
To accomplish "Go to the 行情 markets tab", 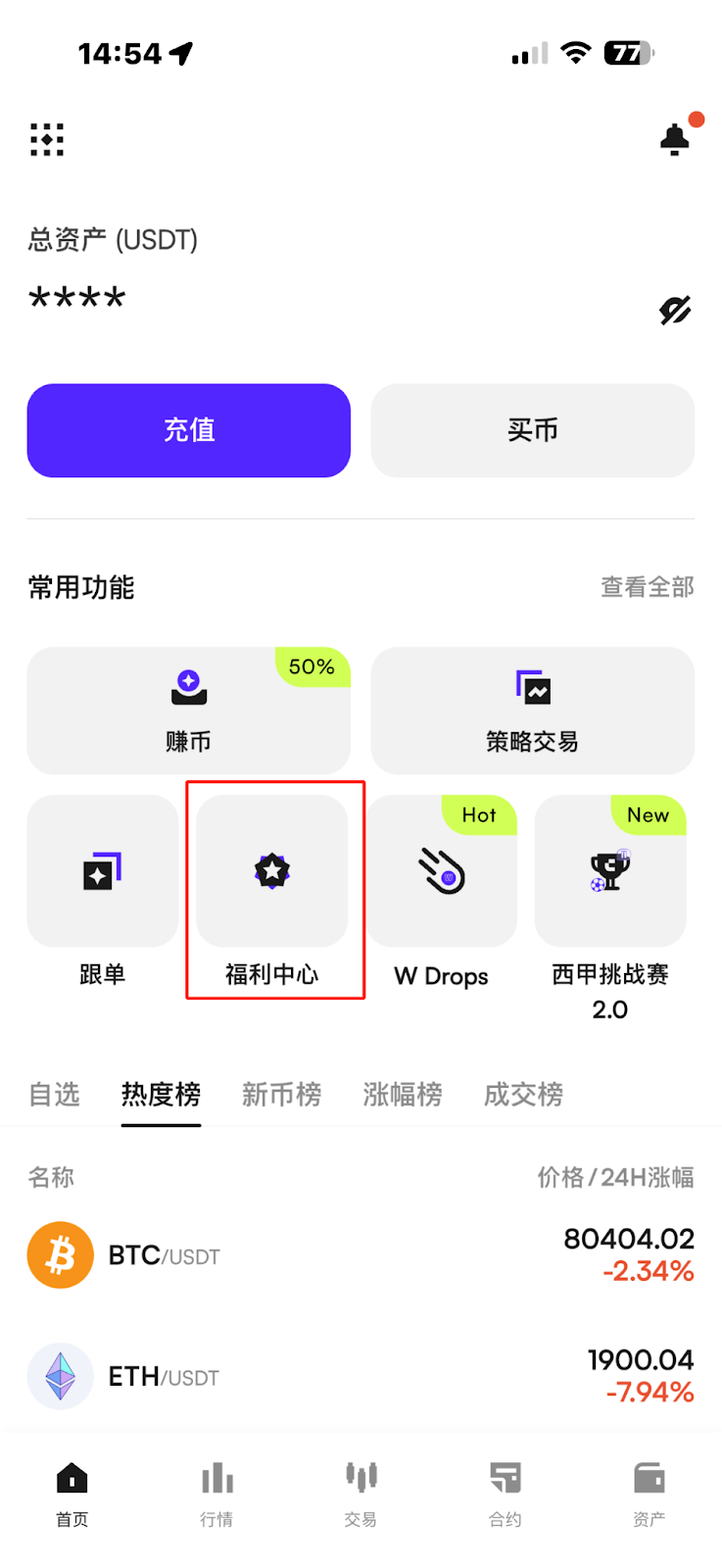I will click(217, 1494).
